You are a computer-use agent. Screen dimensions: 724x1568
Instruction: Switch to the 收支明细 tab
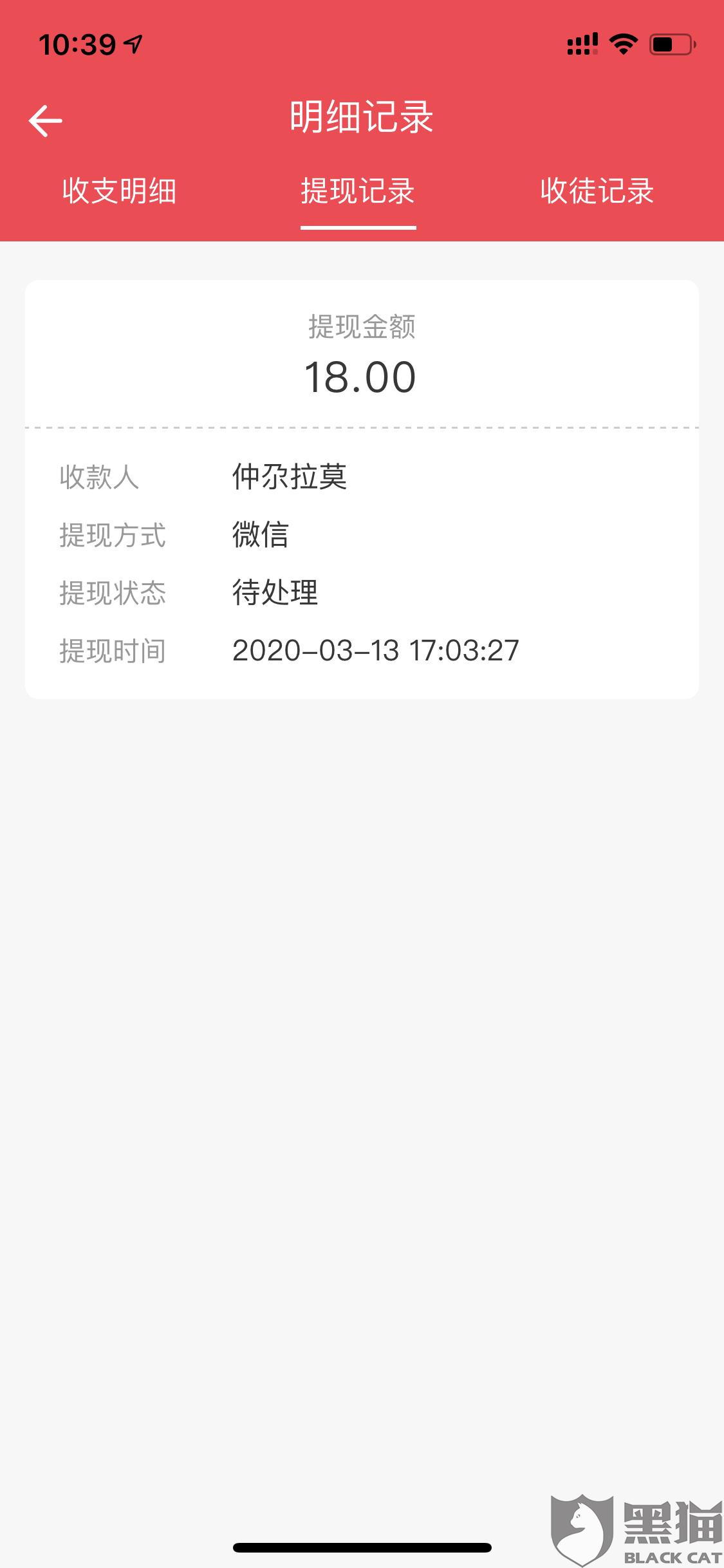pyautogui.click(x=120, y=191)
